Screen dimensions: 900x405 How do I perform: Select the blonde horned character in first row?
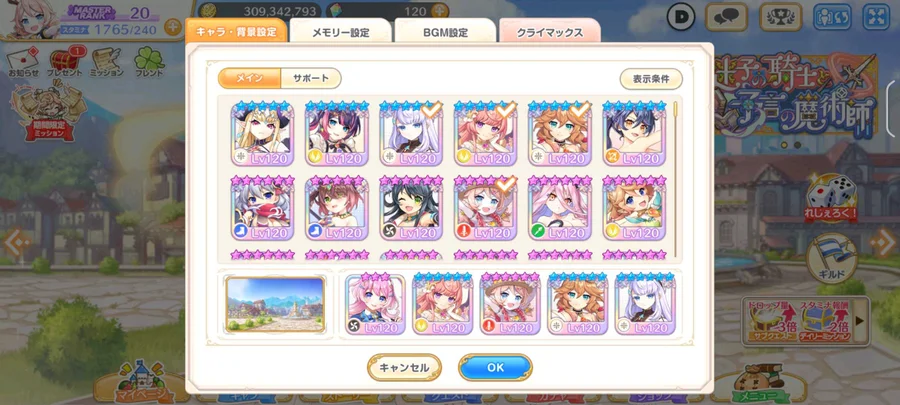[x=261, y=133]
